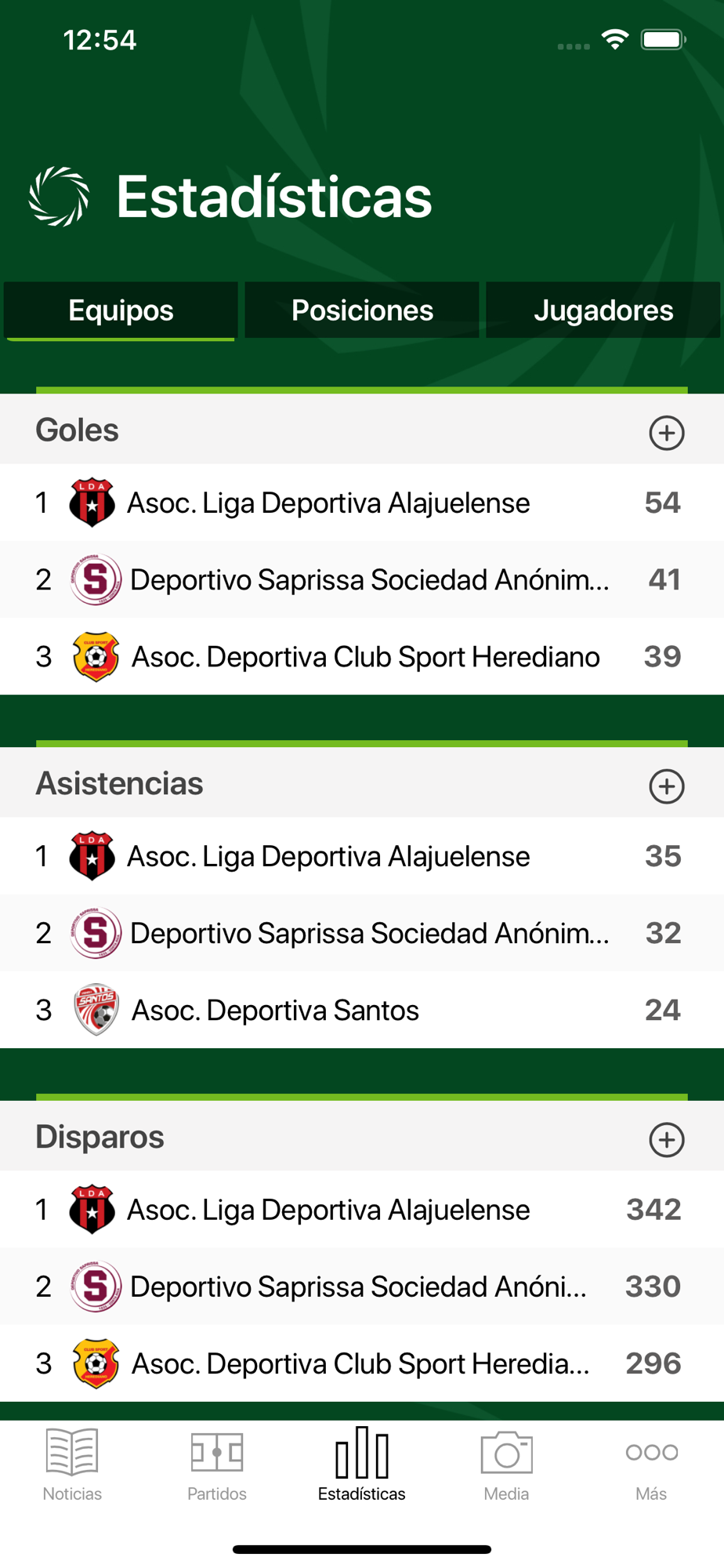Open the Partidos tab

point(217,1465)
